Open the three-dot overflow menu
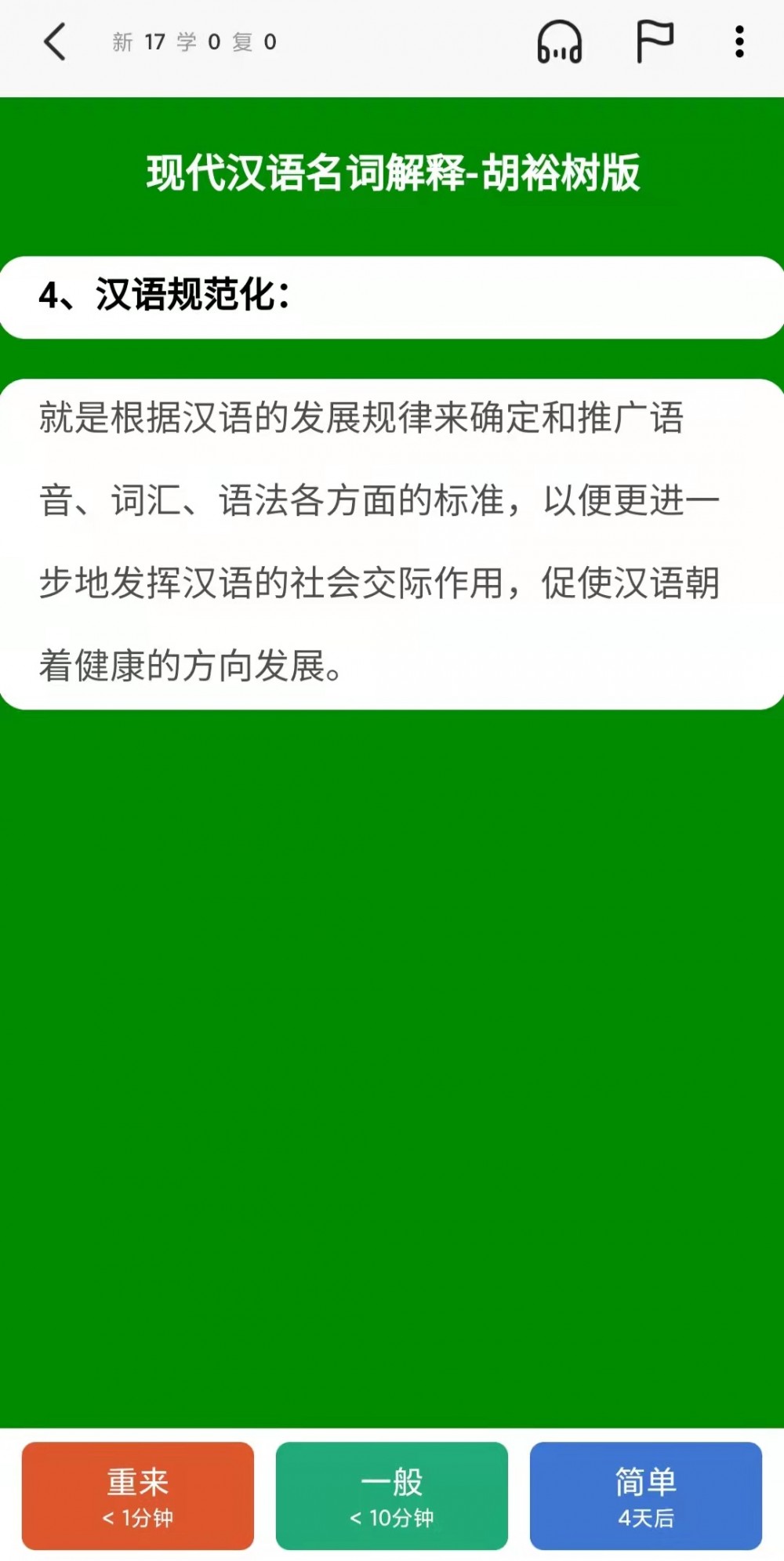Image resolution: width=784 pixels, height=1561 pixels. point(739,42)
